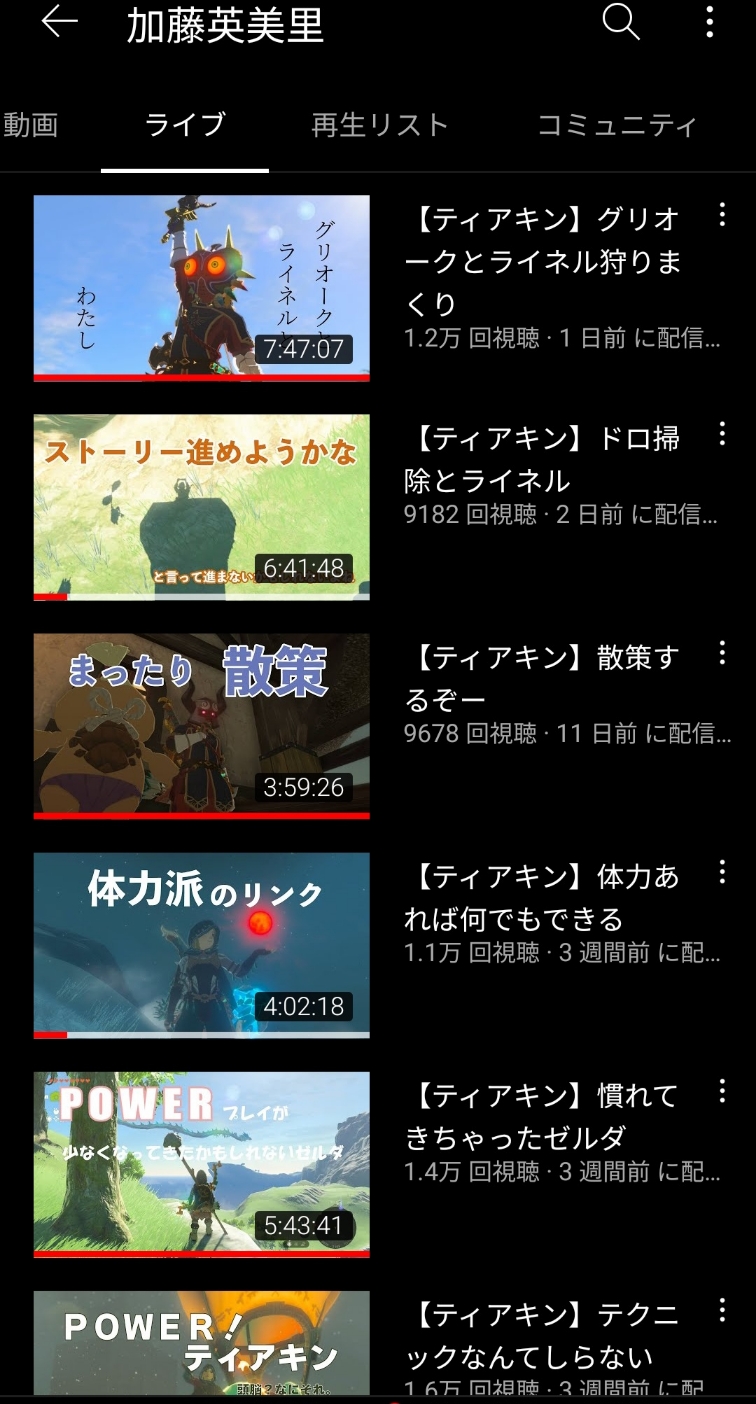Image resolution: width=756 pixels, height=1404 pixels.
Task: Show options for テクニックなんてしらない video
Action: point(722,1310)
